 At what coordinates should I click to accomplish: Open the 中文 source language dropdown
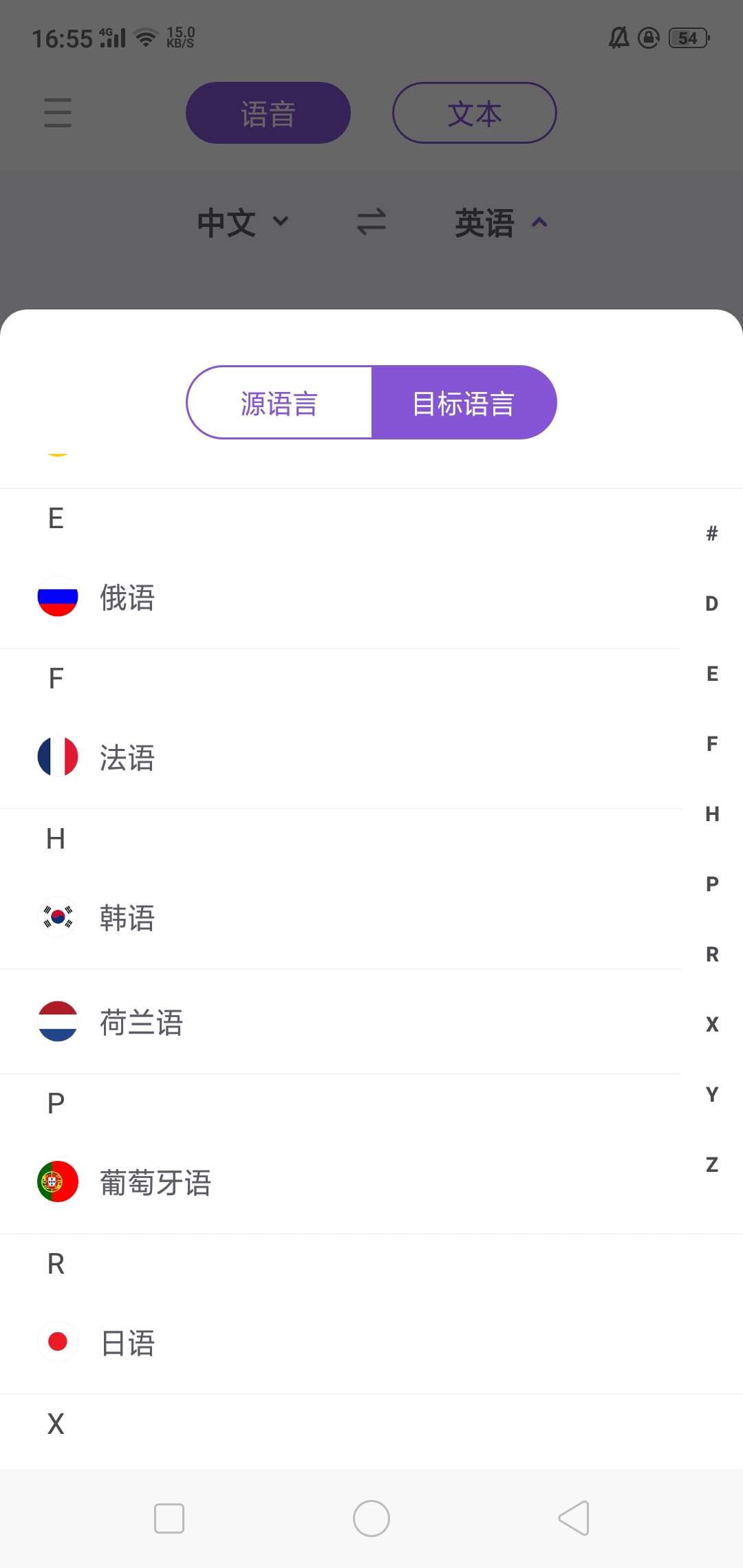(x=242, y=221)
